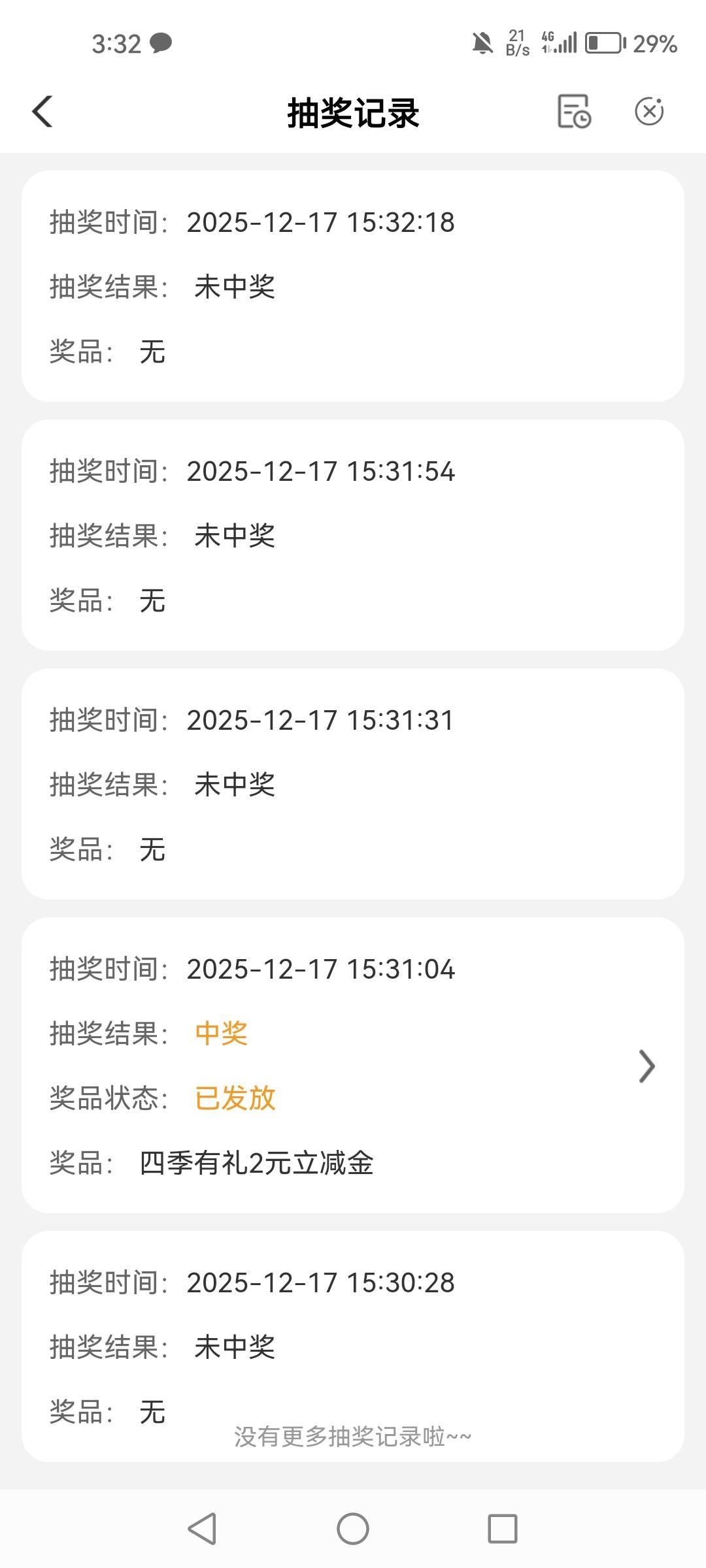The width and height of the screenshot is (706, 1568).
Task: Tap the system home button
Action: [353, 1529]
